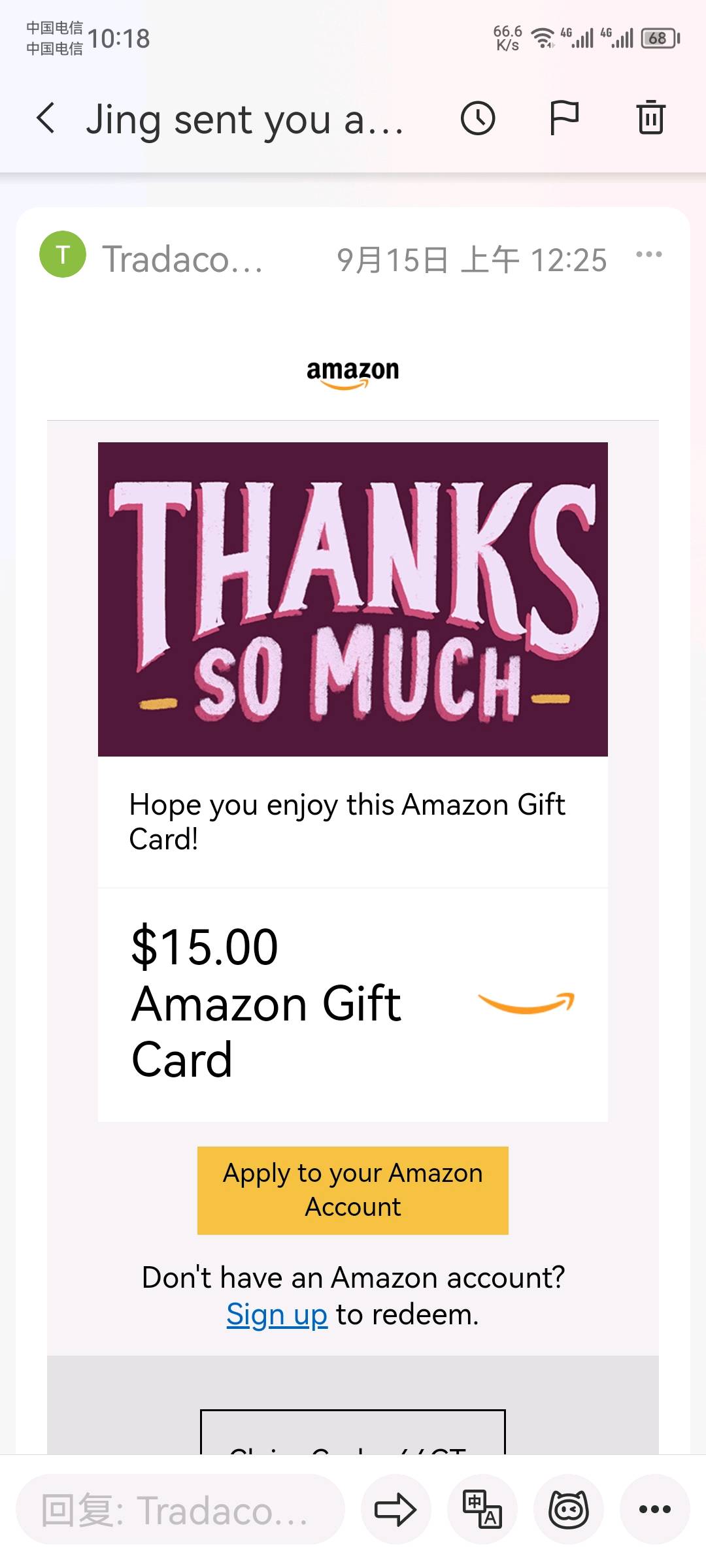Open more options in the bottom bar
The image size is (706, 1568).
(655, 1509)
